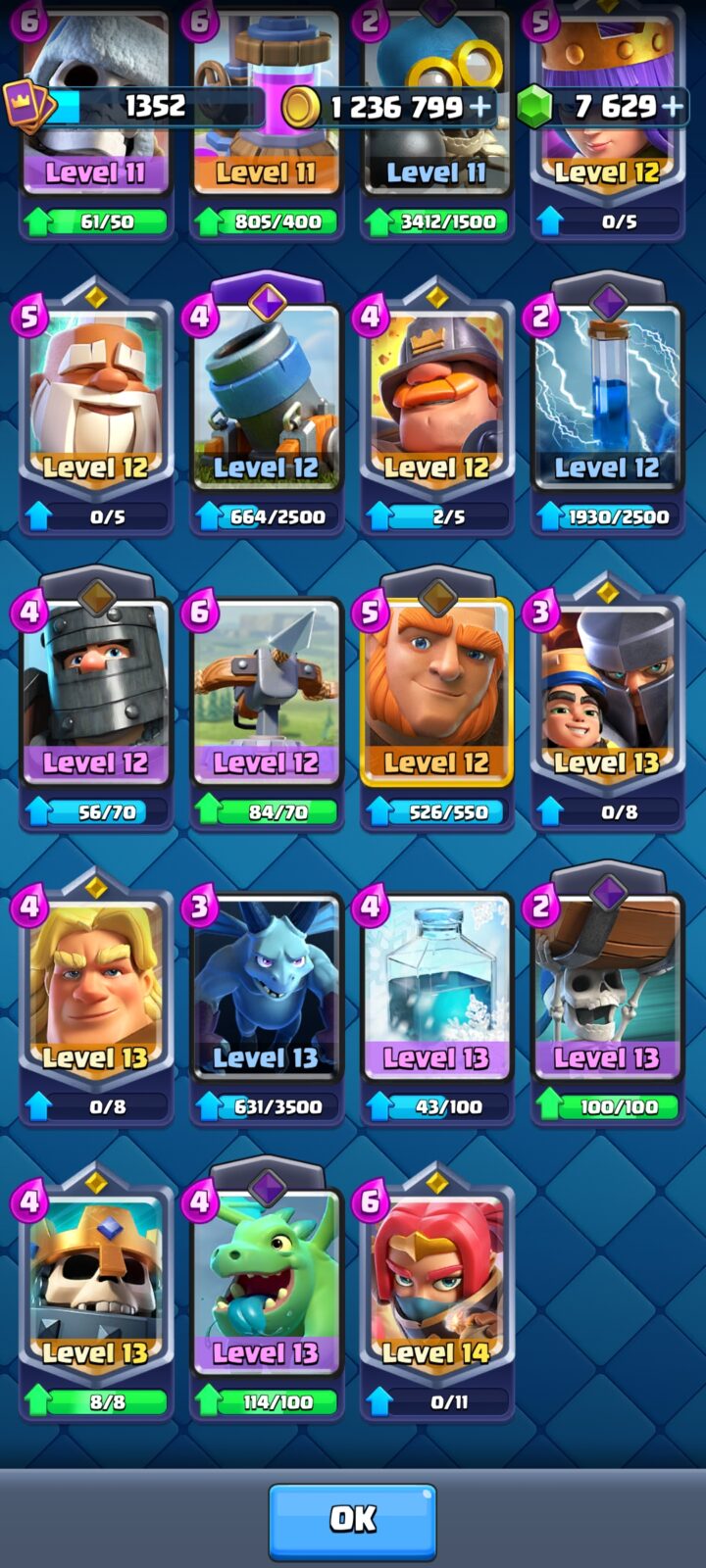
Task: Buy more gems with the green plus
Action: tap(673, 107)
